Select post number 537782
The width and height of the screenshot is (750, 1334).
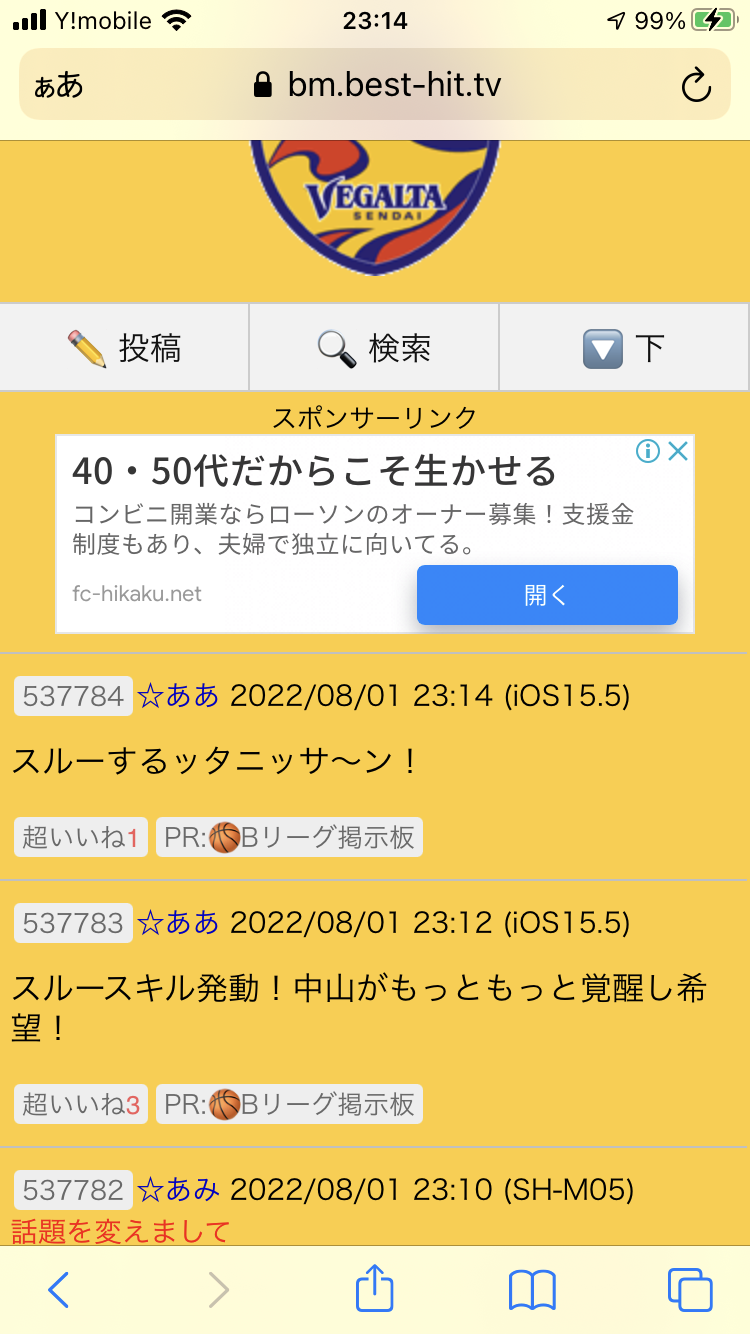click(73, 1189)
